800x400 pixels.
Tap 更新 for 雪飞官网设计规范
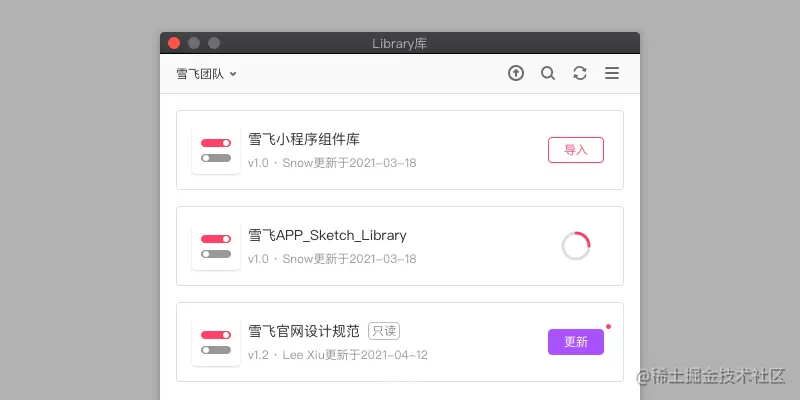(x=575, y=342)
